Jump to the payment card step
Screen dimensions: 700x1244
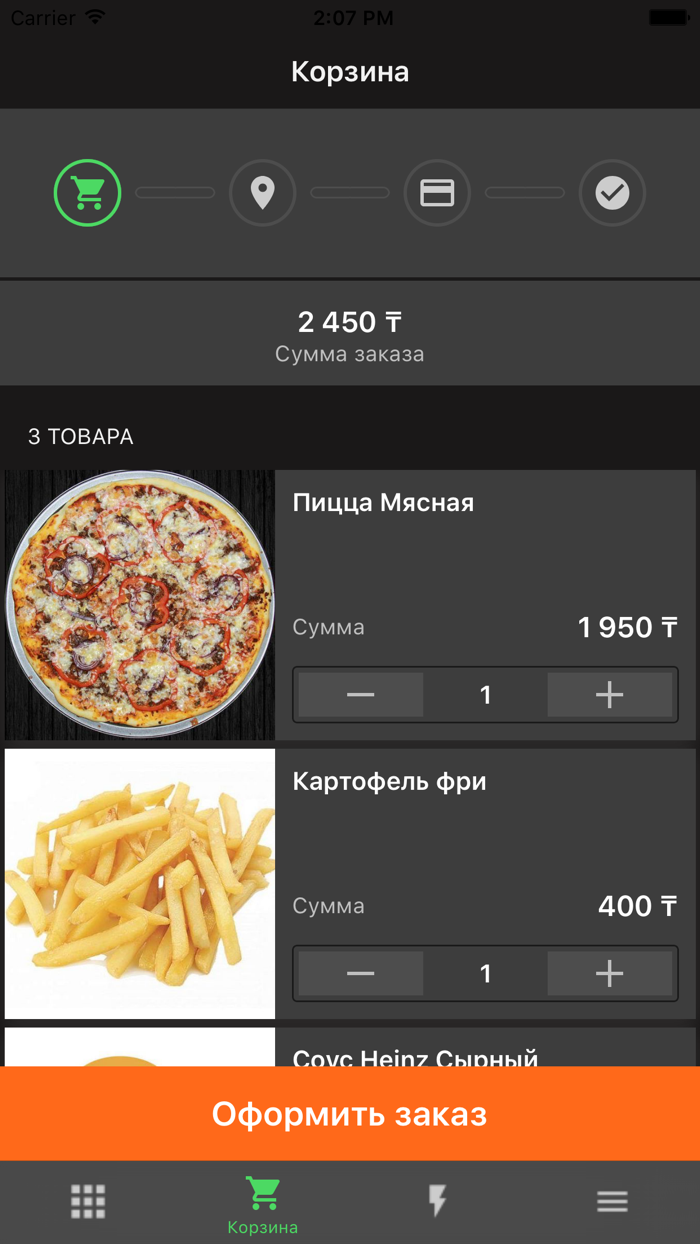click(x=437, y=192)
